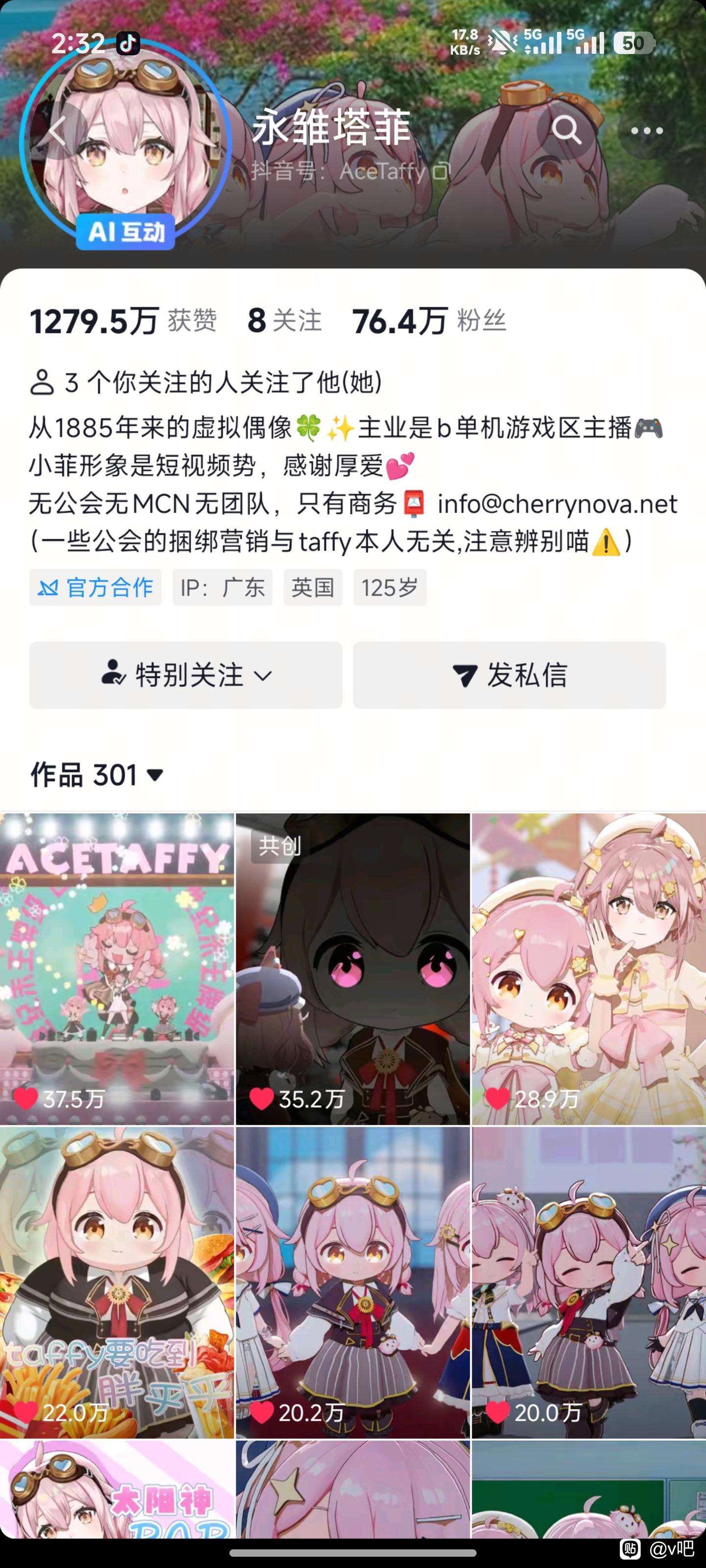706x1568 pixels.
Task: Tap the AI 互动 badge on the avatar
Action: point(126,232)
